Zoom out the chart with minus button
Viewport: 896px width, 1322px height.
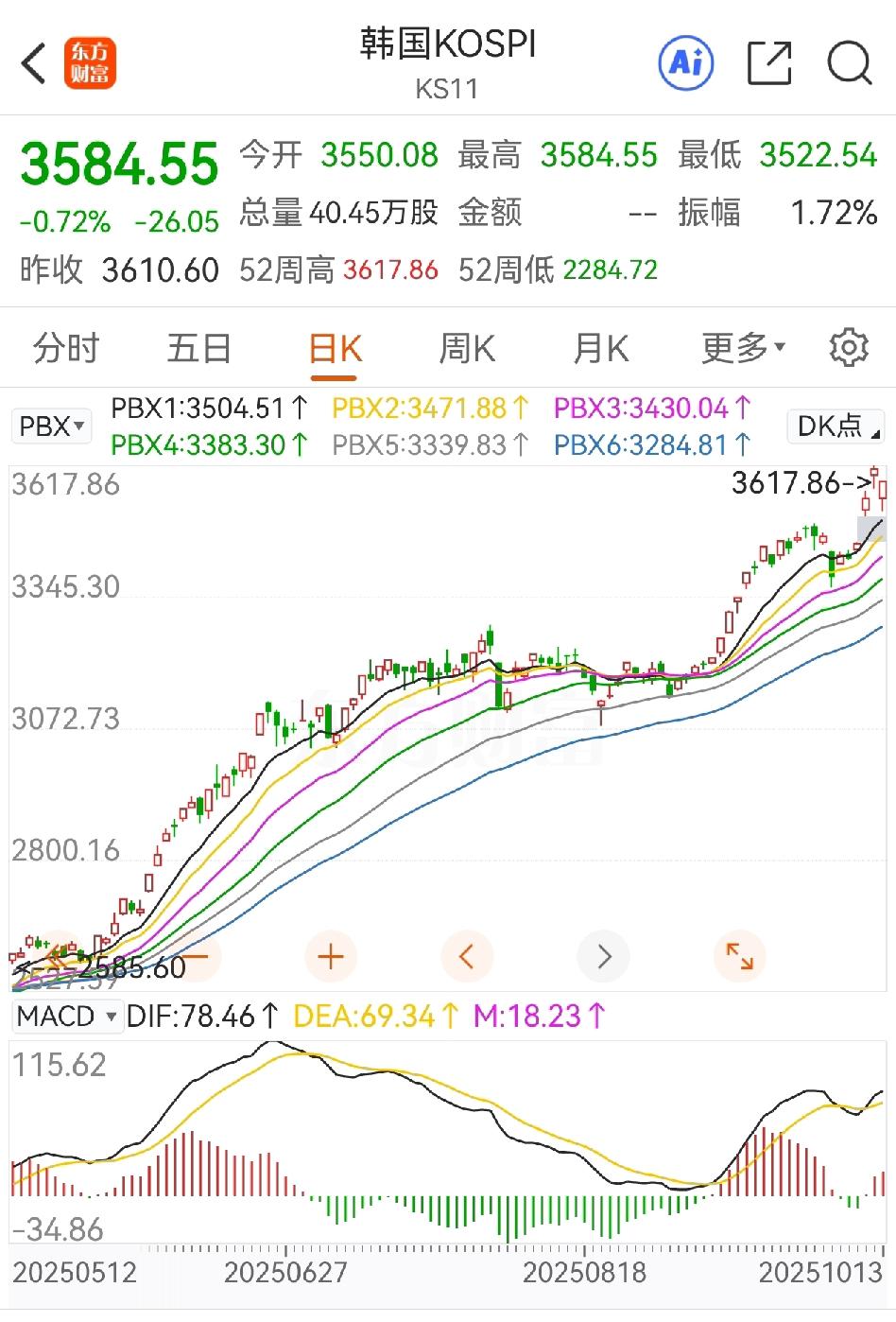196,957
